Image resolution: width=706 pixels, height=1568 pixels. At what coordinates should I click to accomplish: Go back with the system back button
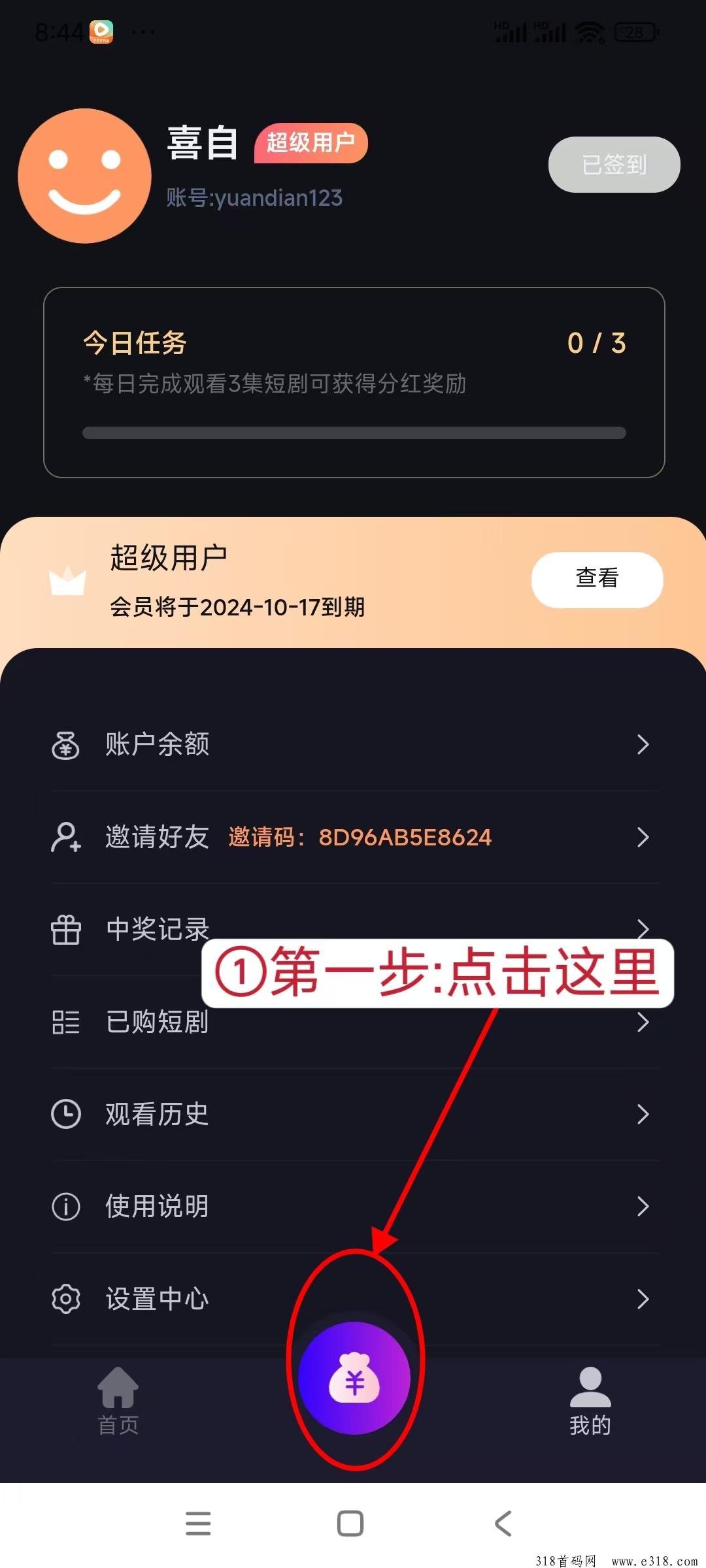(x=503, y=1524)
